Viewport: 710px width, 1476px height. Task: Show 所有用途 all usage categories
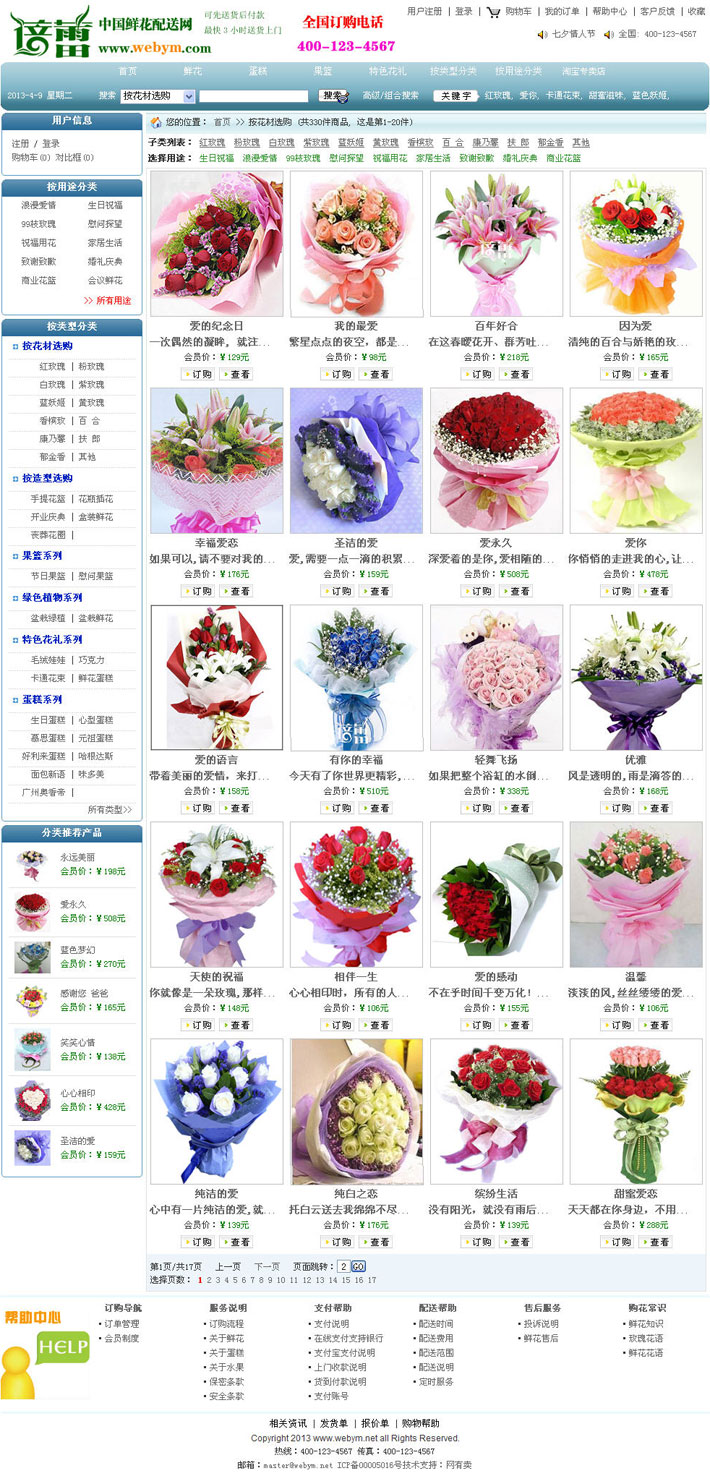click(112, 300)
